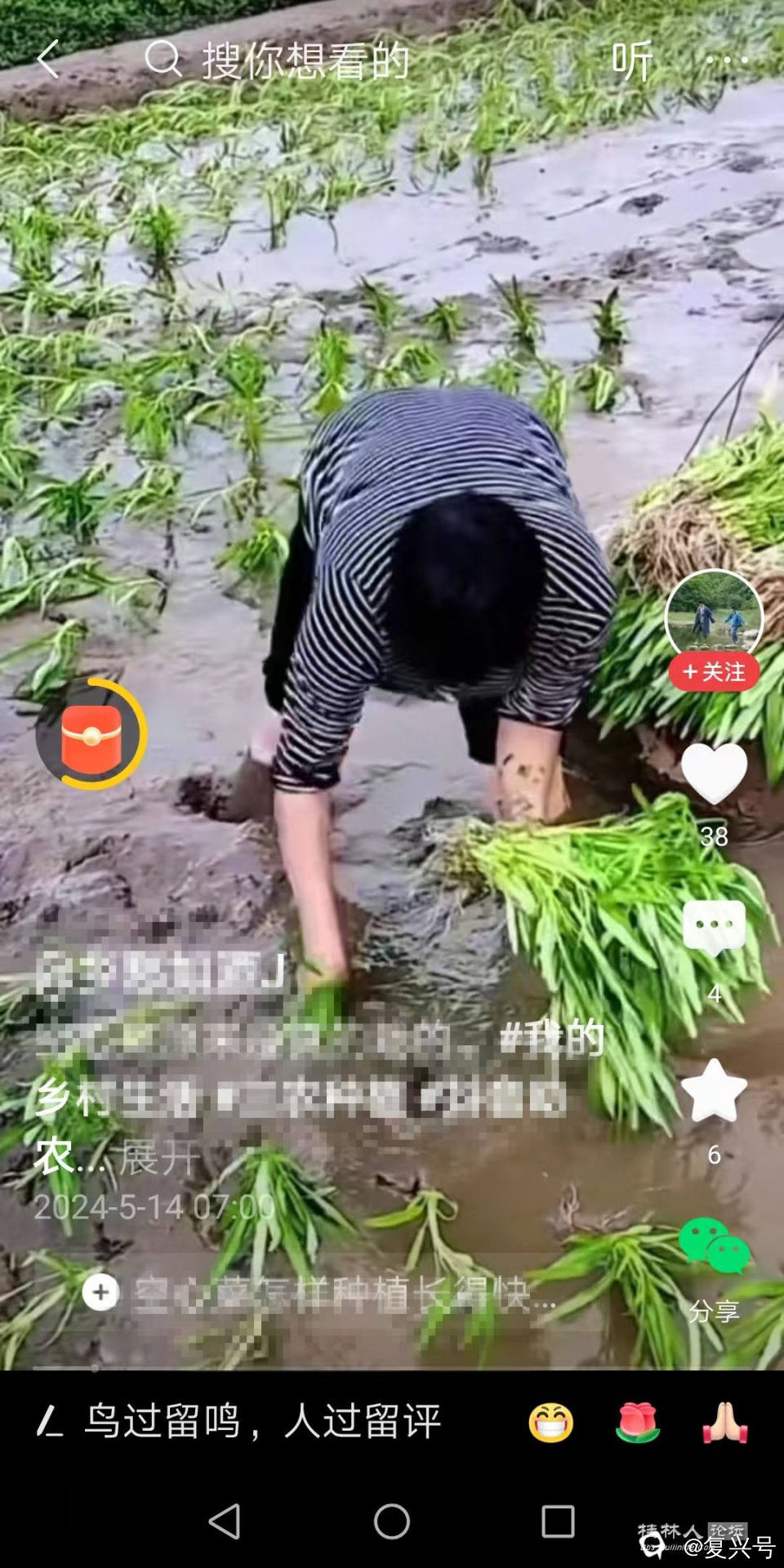
Task: Add video to favorites with star
Action: pyautogui.click(x=714, y=1091)
